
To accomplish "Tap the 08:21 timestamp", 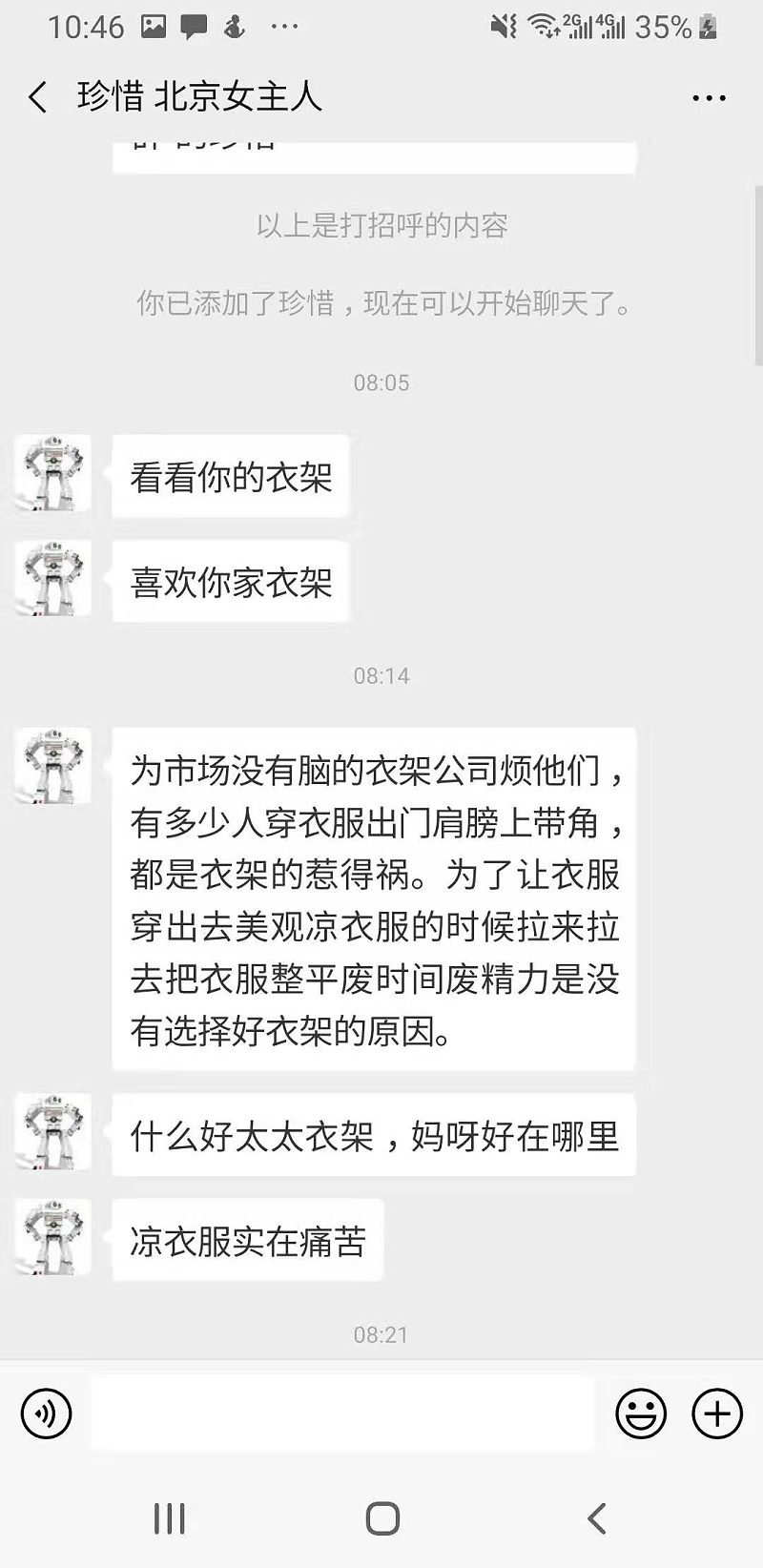I will [381, 1335].
